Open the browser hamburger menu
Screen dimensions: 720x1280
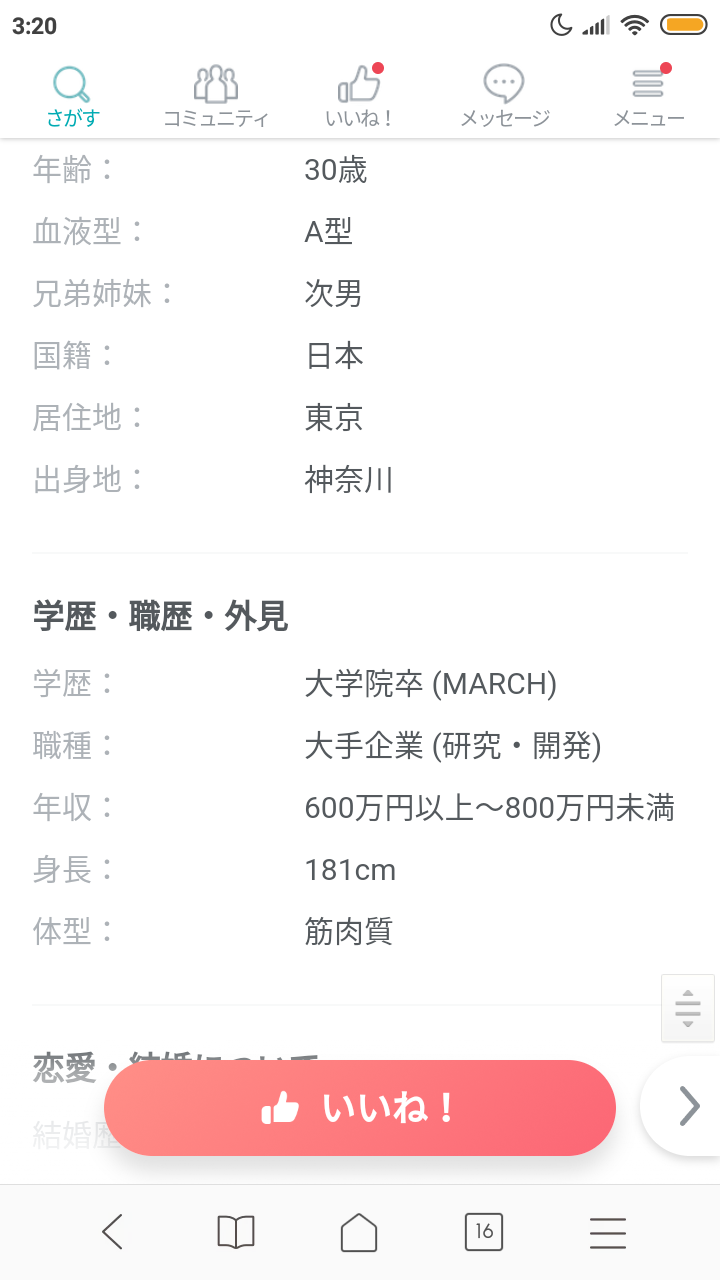point(608,1232)
